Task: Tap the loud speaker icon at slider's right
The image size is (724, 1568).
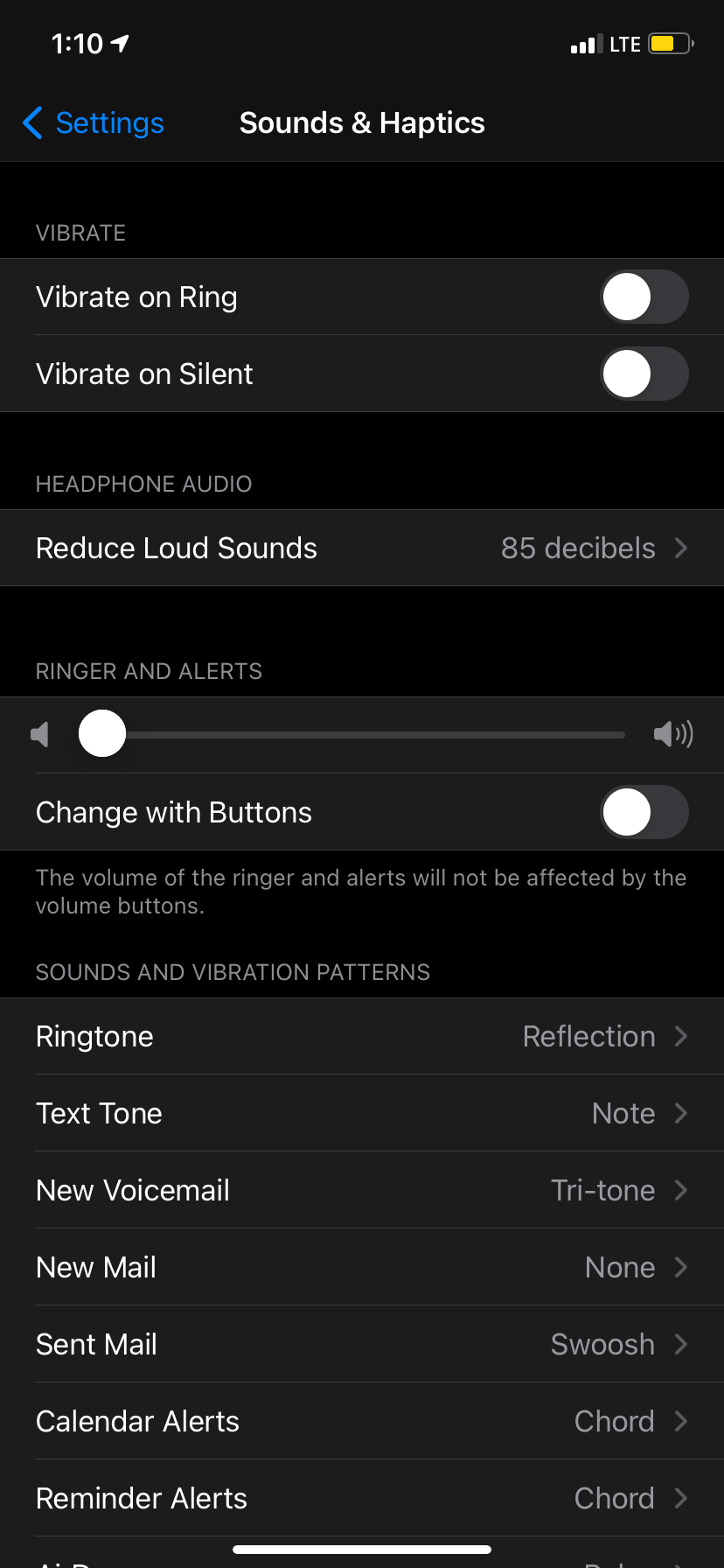Action: 672,734
